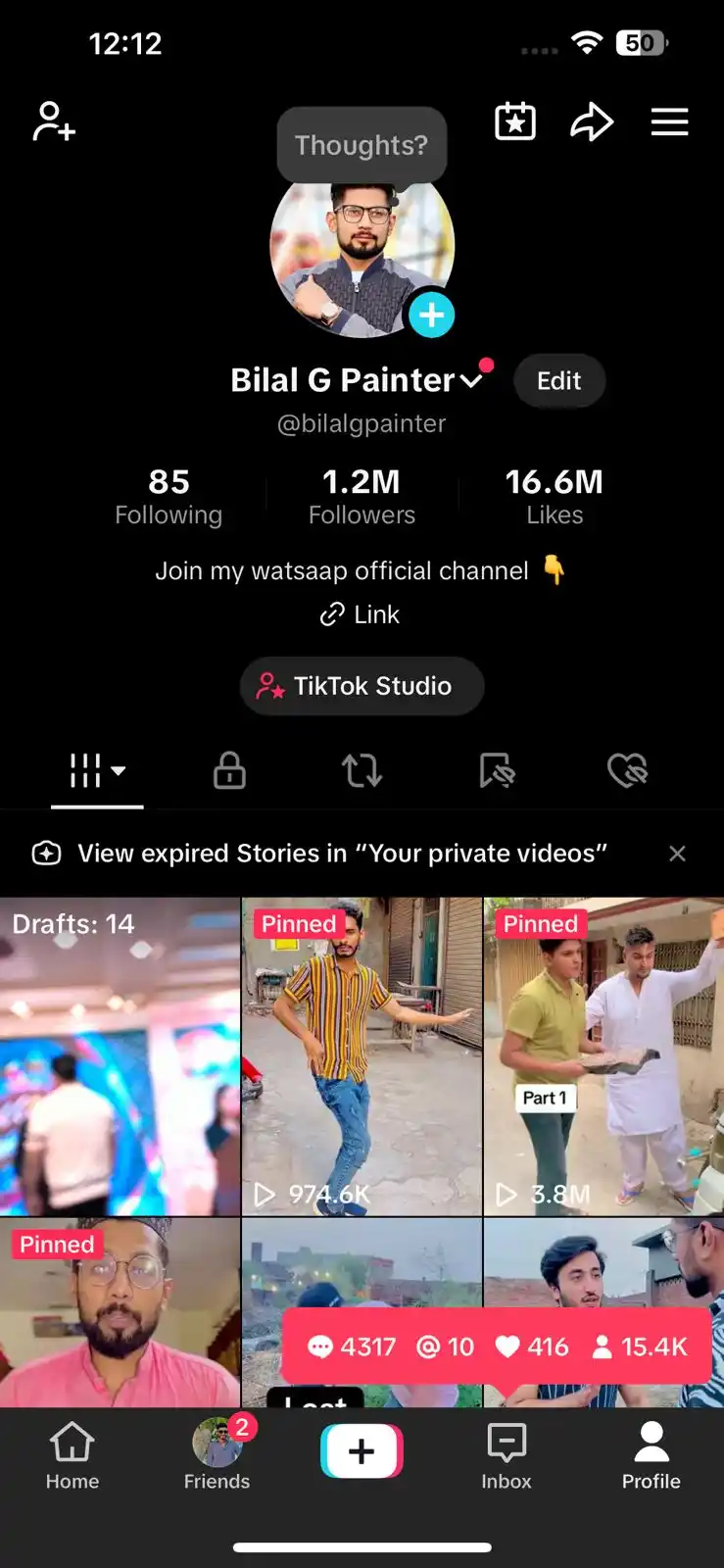
Task: View the 1.2M Followers list
Action: (362, 496)
